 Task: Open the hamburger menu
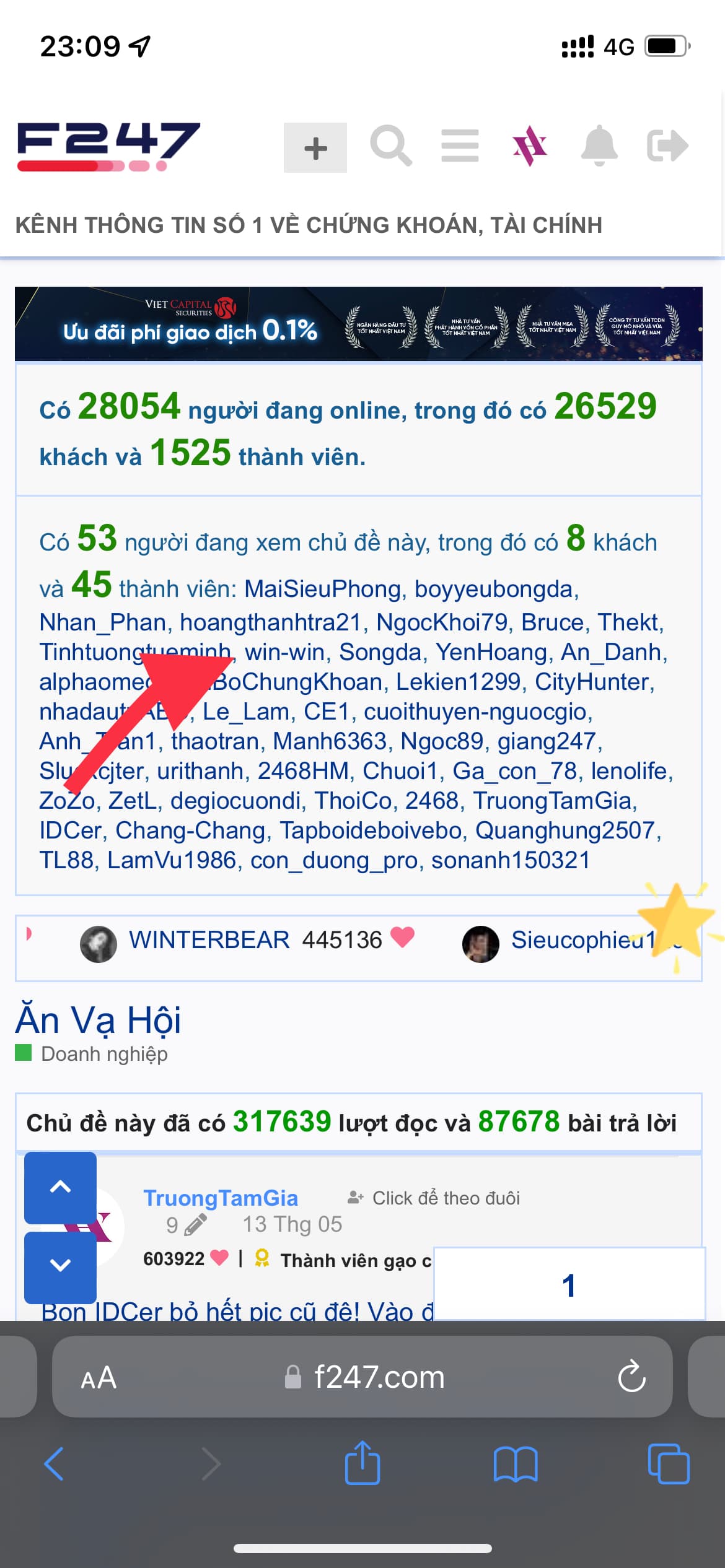tap(460, 146)
